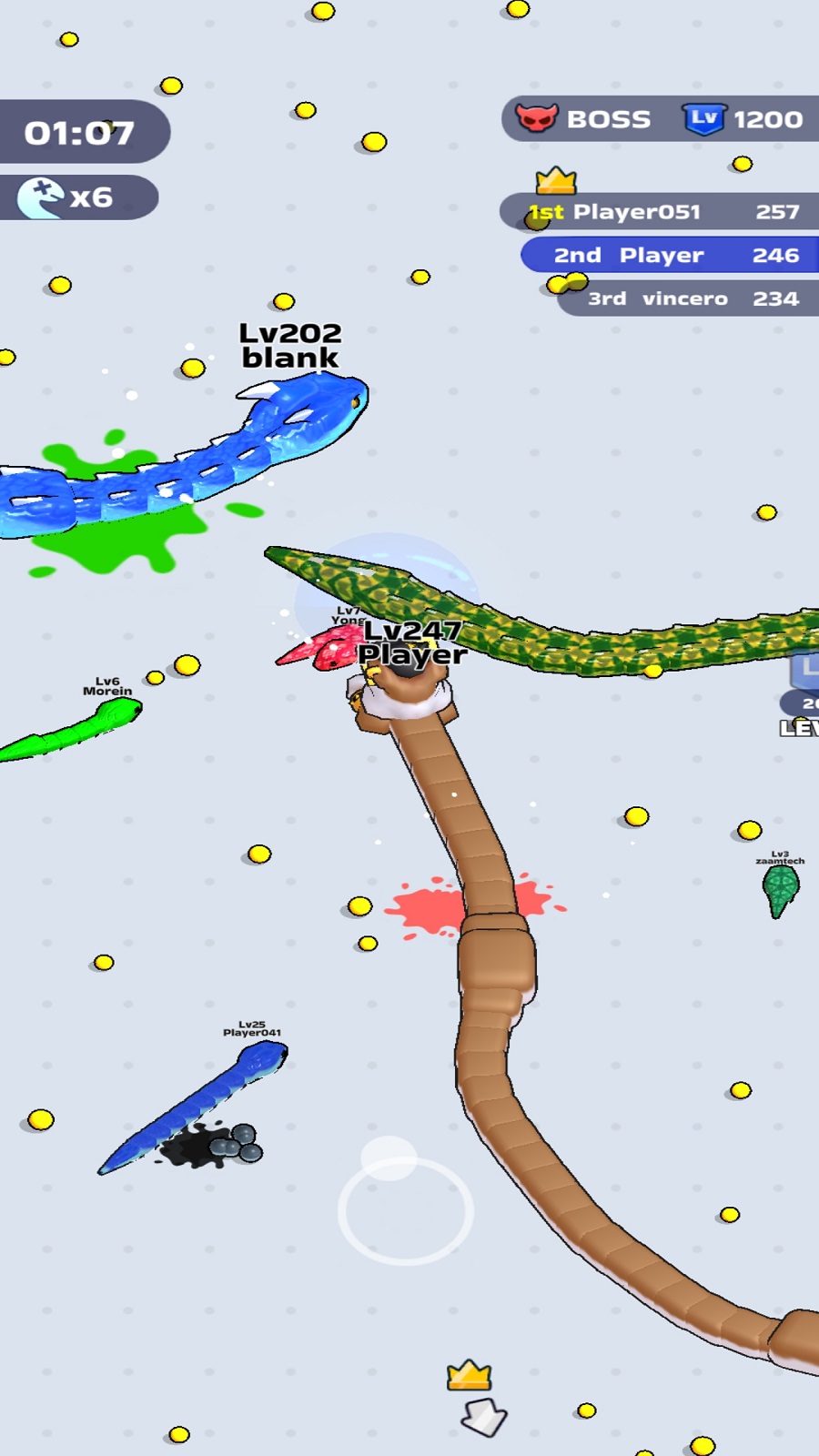This screenshot has height=1456, width=819.
Task: Tap the virtual joystick circle
Action: point(405,1208)
